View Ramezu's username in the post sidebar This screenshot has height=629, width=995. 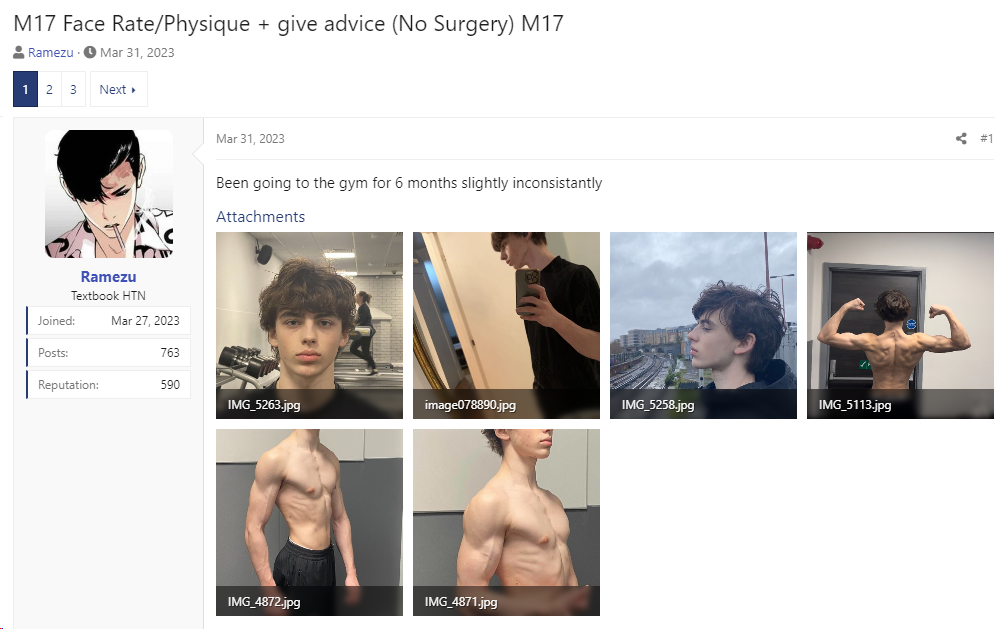[x=108, y=277]
